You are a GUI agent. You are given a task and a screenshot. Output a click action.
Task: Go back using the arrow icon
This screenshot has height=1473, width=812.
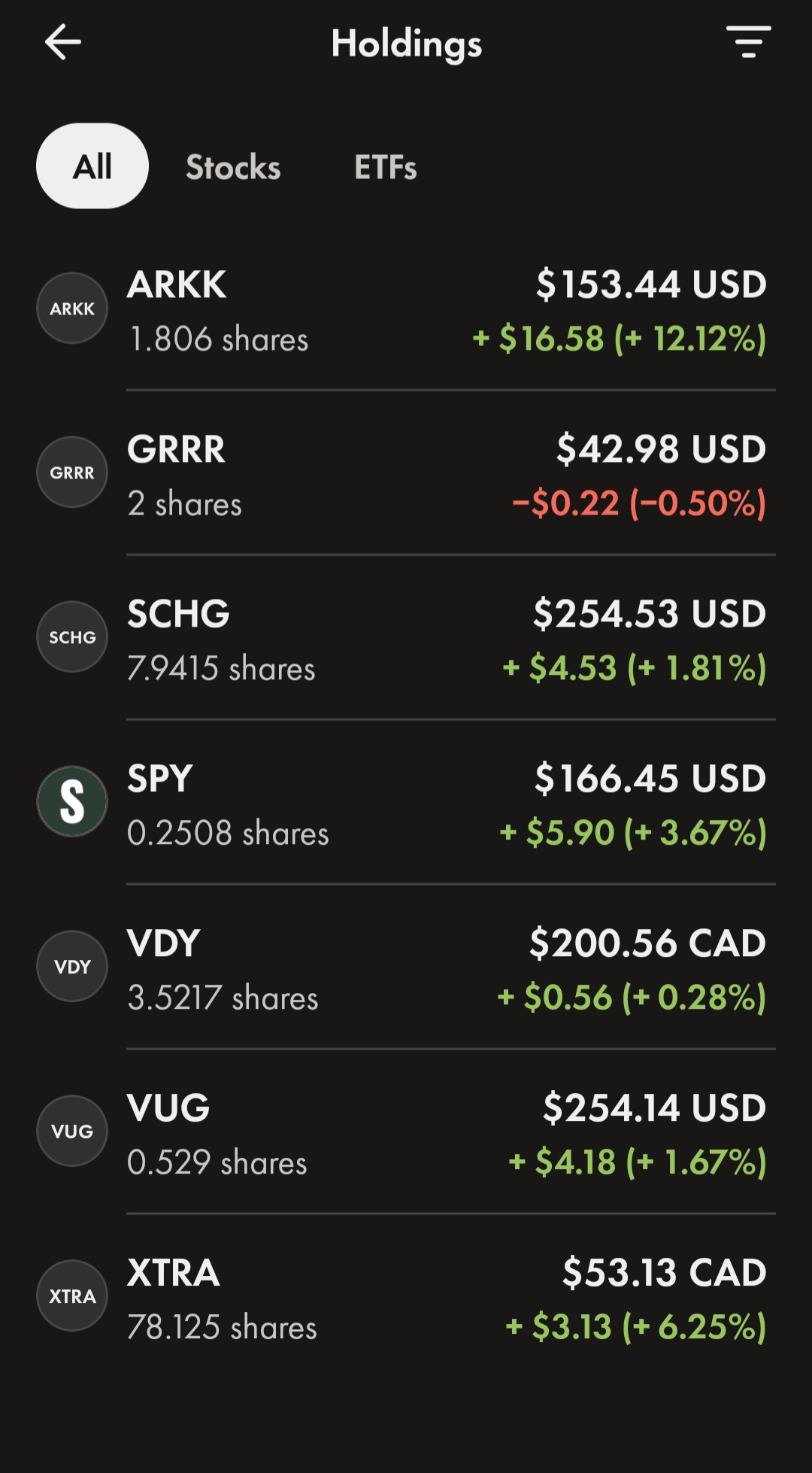pos(63,42)
